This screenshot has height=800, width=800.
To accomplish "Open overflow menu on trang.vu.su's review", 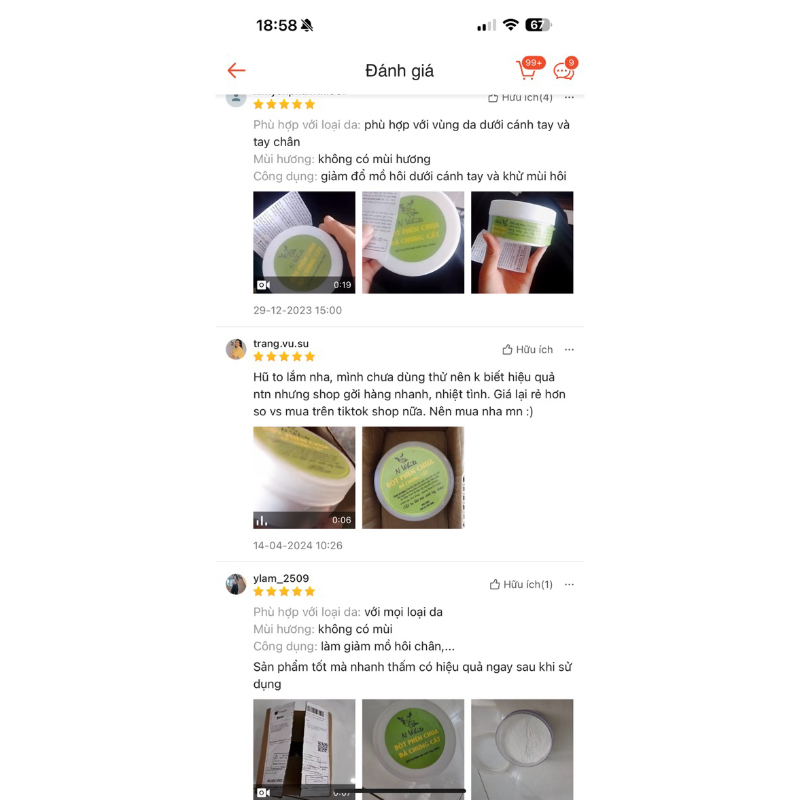I will tap(569, 350).
